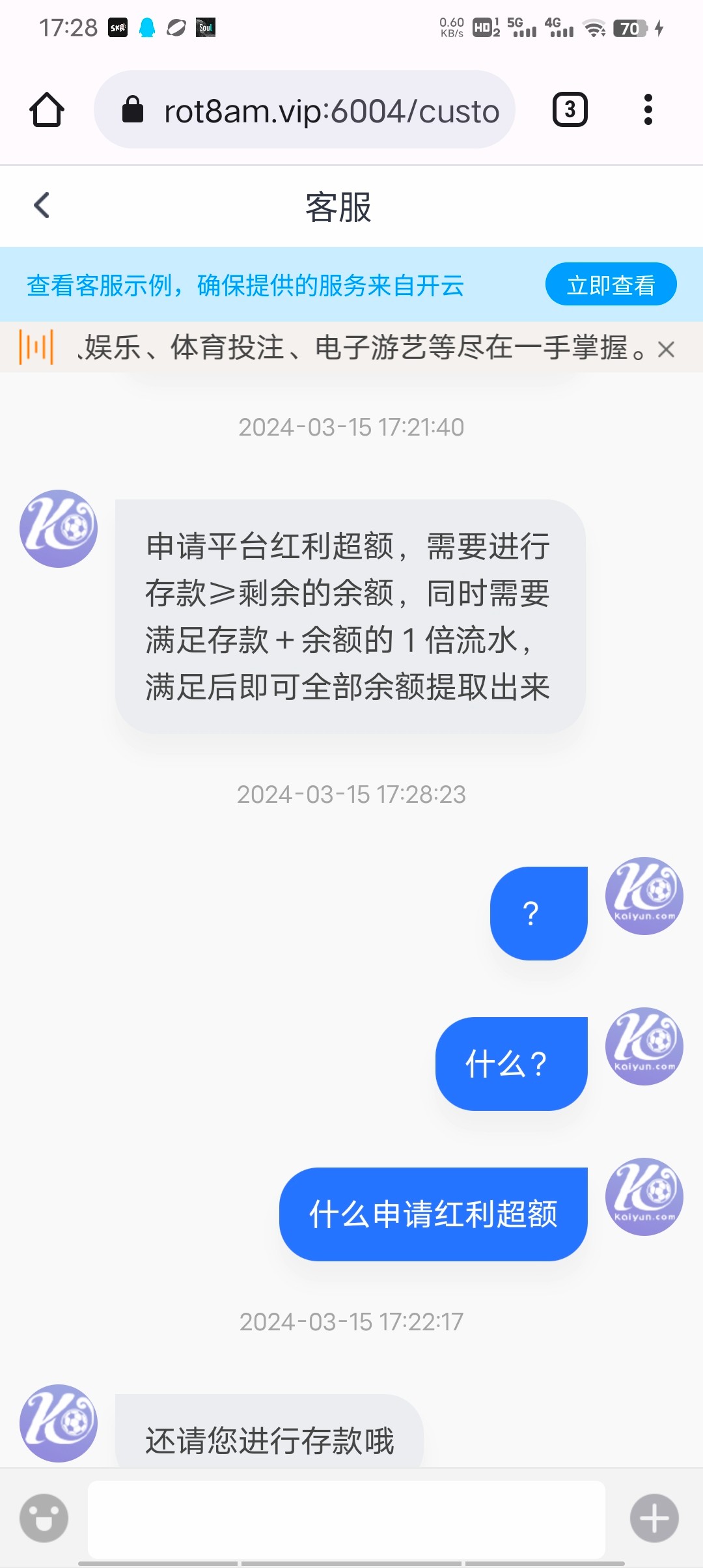Dismiss the scrolling announcement banner
Image resolution: width=703 pixels, height=1568 pixels.
tap(666, 350)
